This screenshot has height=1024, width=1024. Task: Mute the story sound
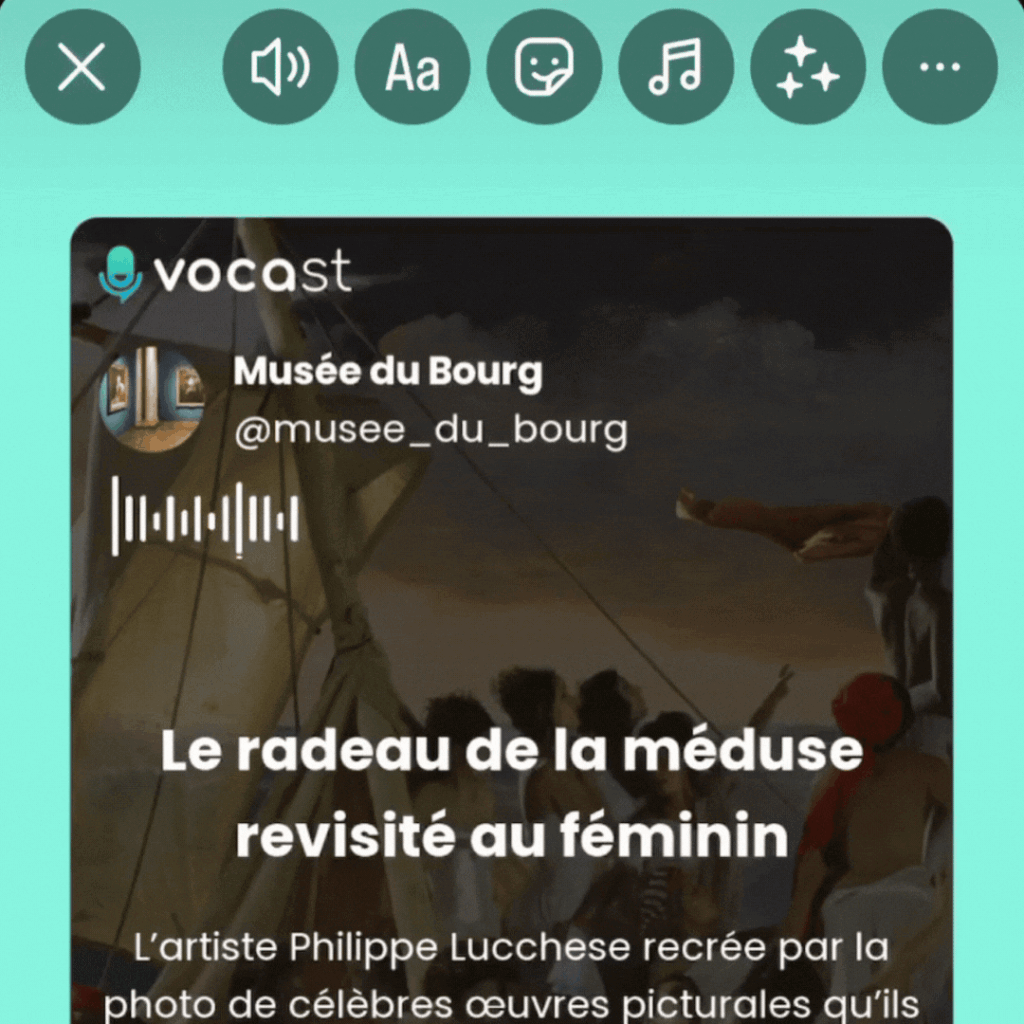pos(280,67)
